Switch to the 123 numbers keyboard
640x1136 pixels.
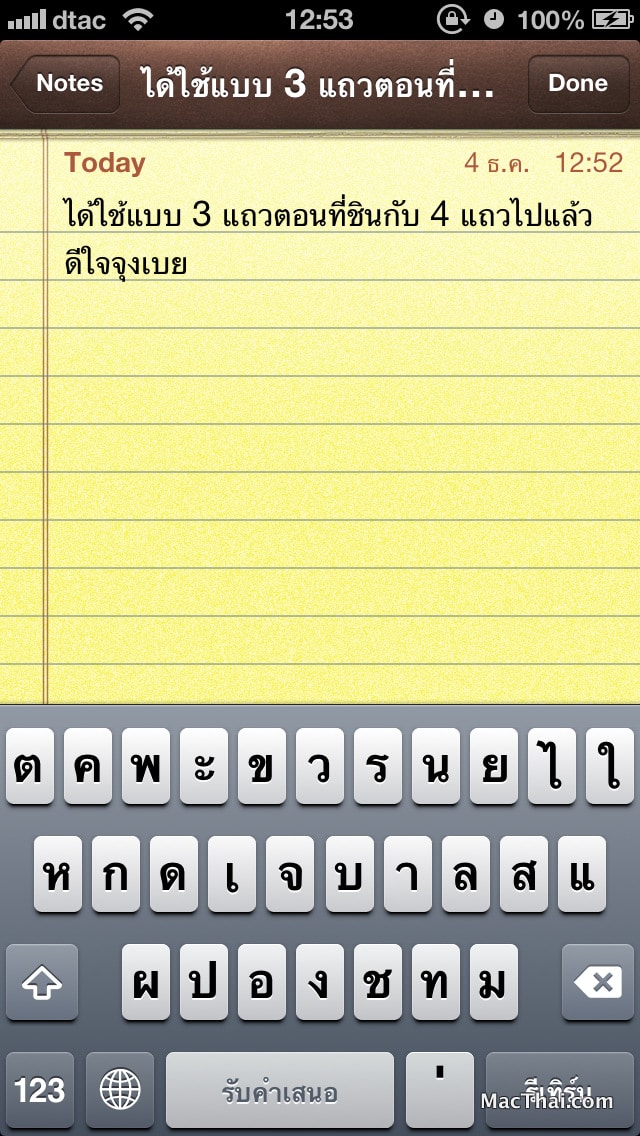(40, 1090)
